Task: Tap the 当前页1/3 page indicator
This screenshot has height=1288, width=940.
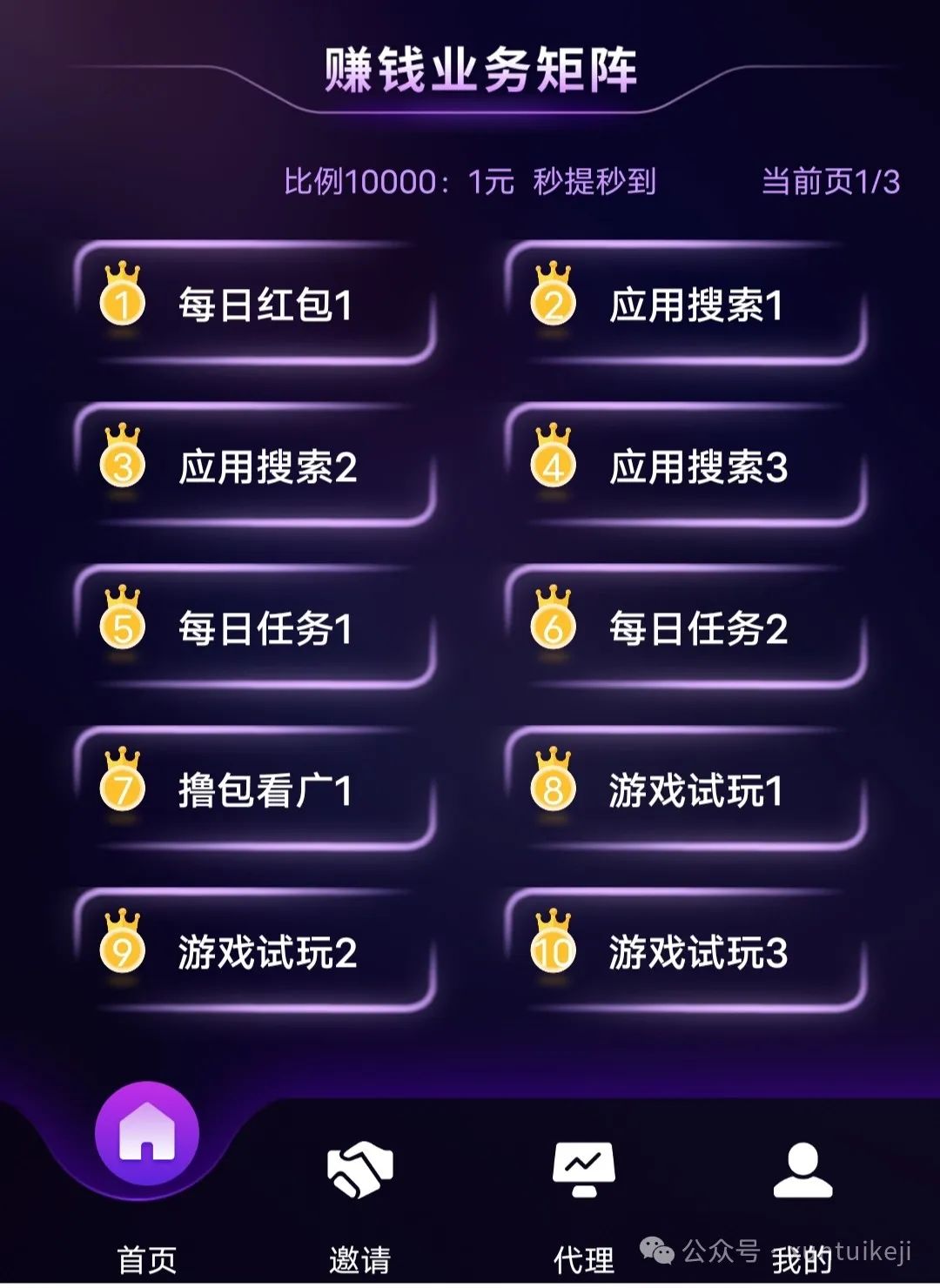Action: click(829, 180)
